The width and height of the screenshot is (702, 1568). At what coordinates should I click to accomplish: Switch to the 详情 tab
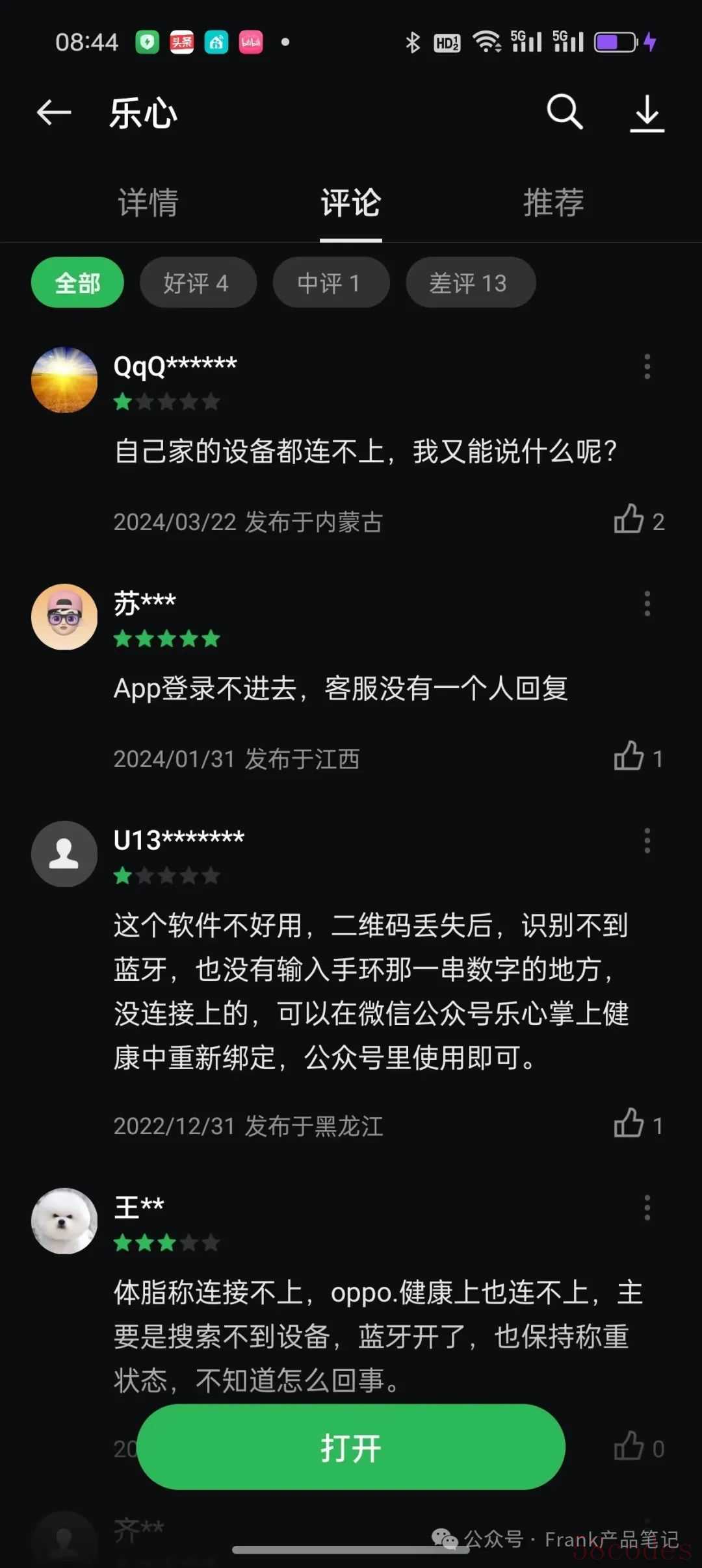(148, 203)
